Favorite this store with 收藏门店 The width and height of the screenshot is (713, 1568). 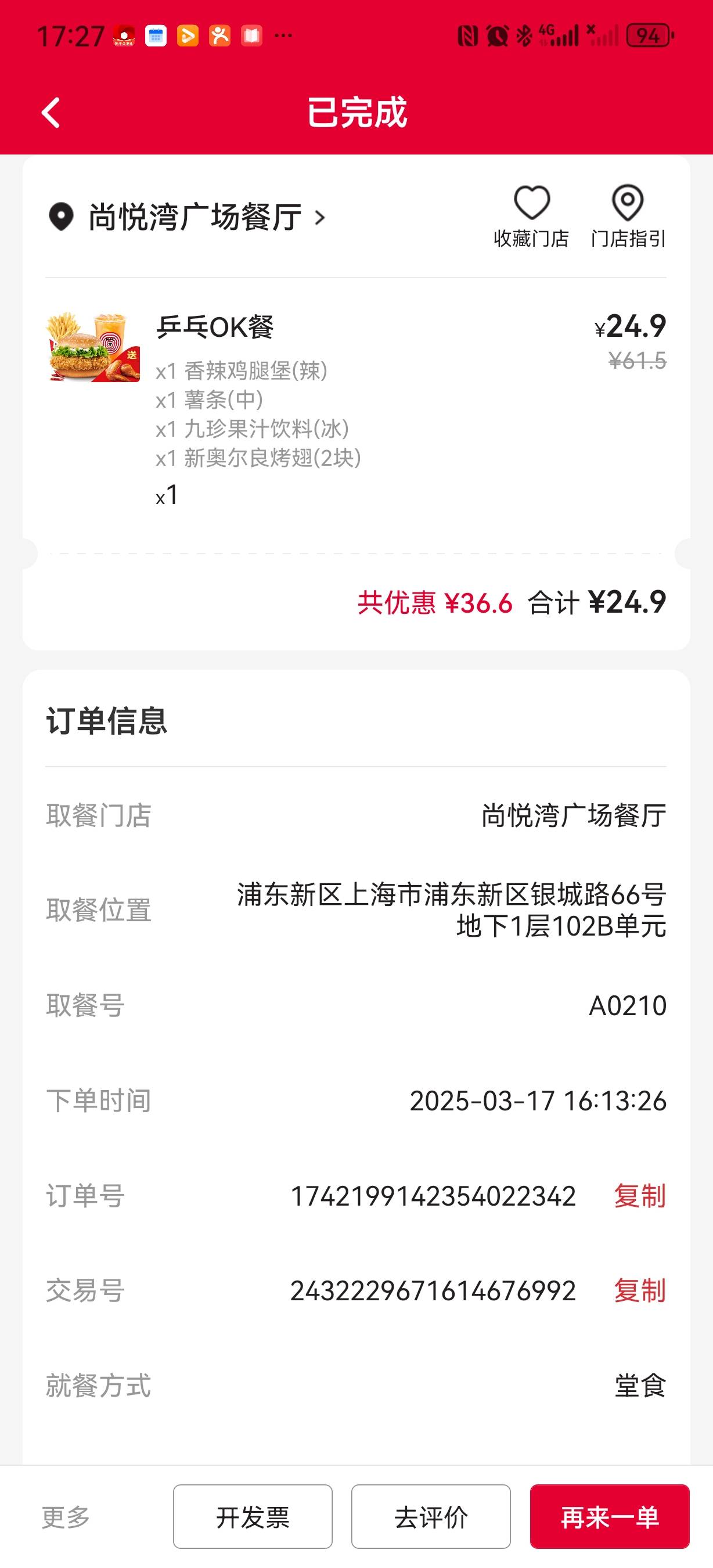click(531, 217)
